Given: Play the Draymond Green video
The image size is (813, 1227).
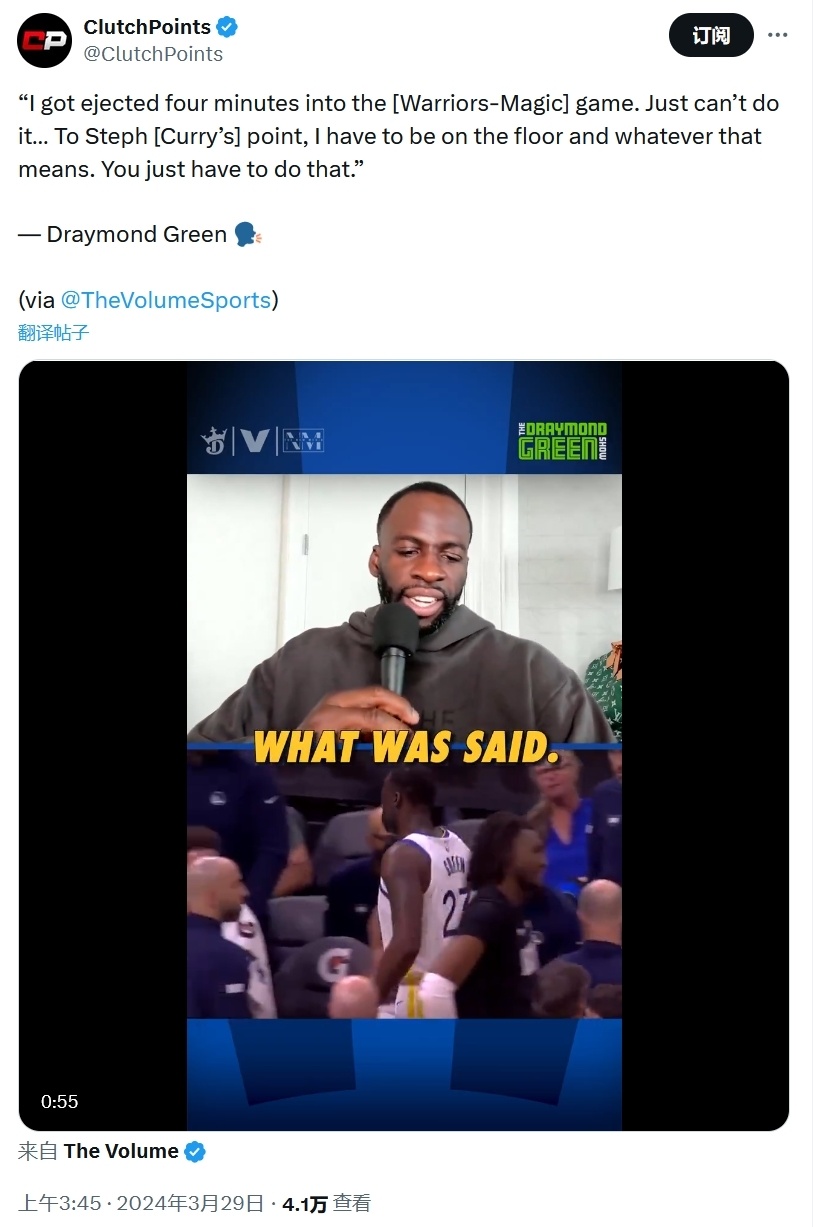Looking at the screenshot, I should point(404,745).
